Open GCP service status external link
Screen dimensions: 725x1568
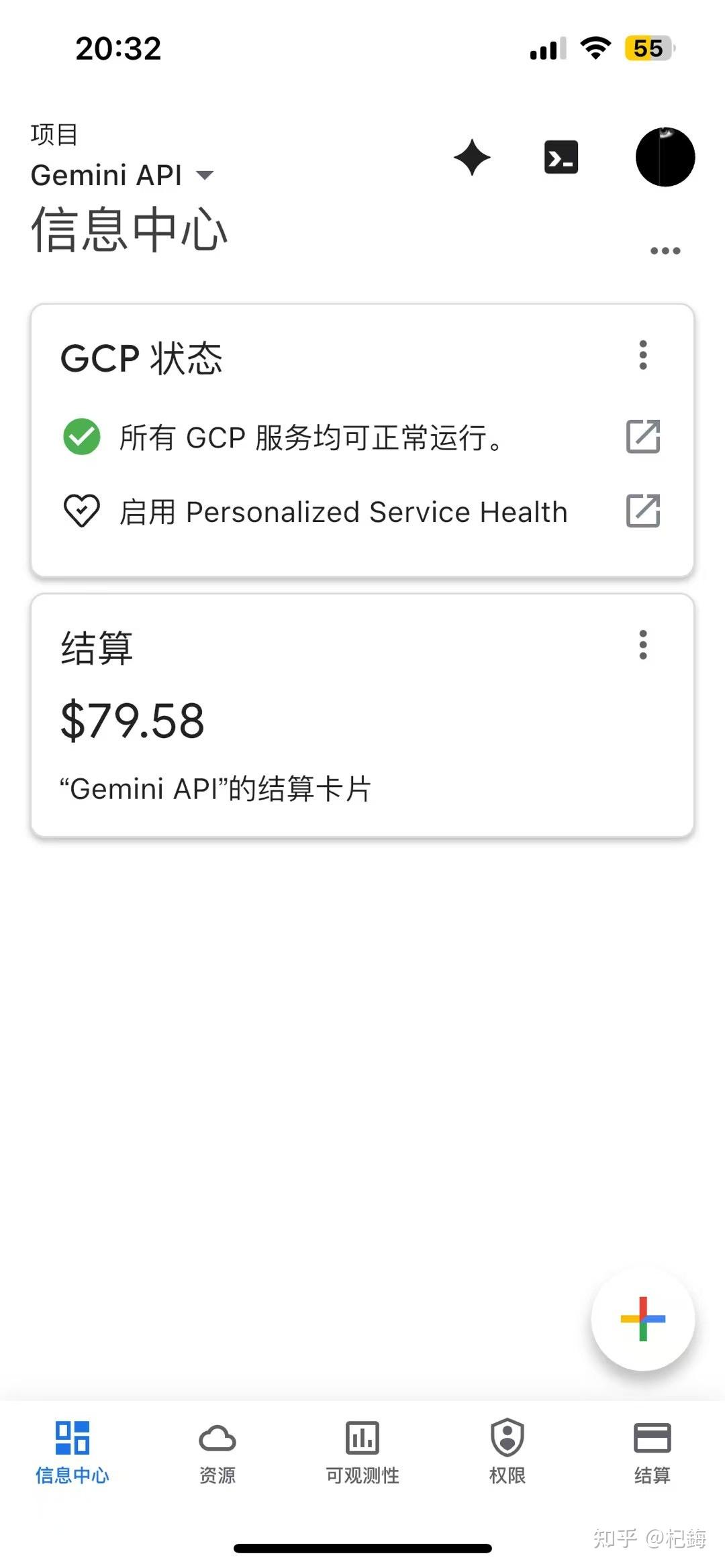643,437
